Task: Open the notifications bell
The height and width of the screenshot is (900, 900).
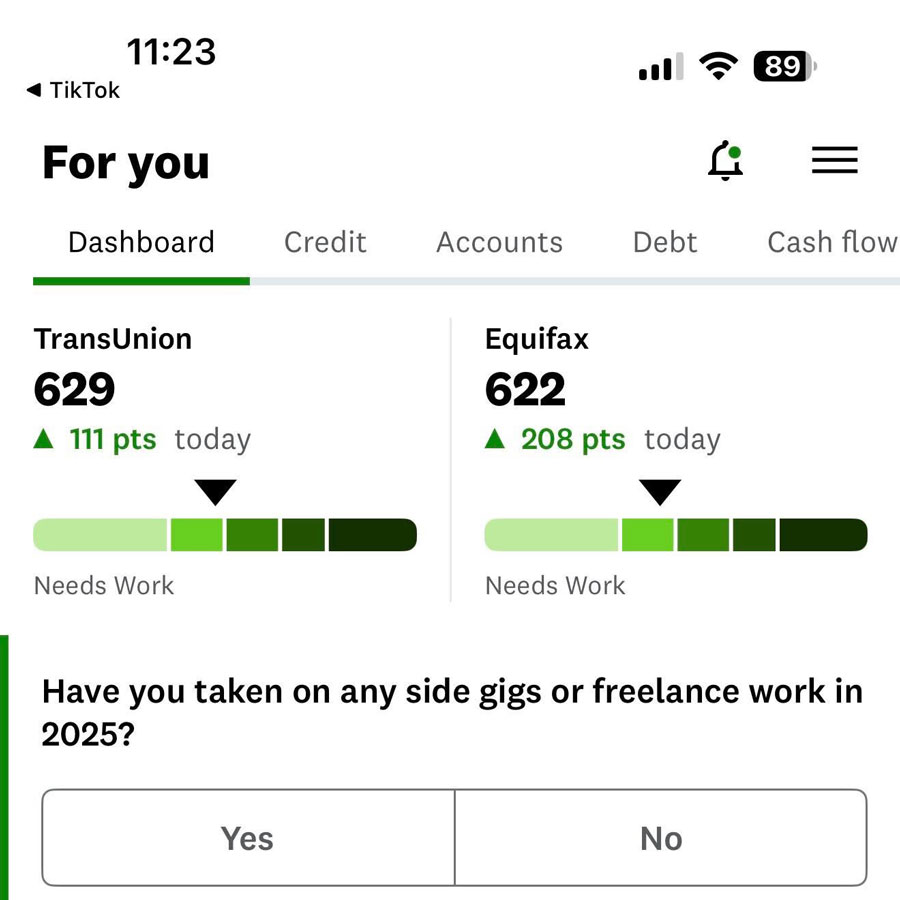Action: click(x=725, y=161)
